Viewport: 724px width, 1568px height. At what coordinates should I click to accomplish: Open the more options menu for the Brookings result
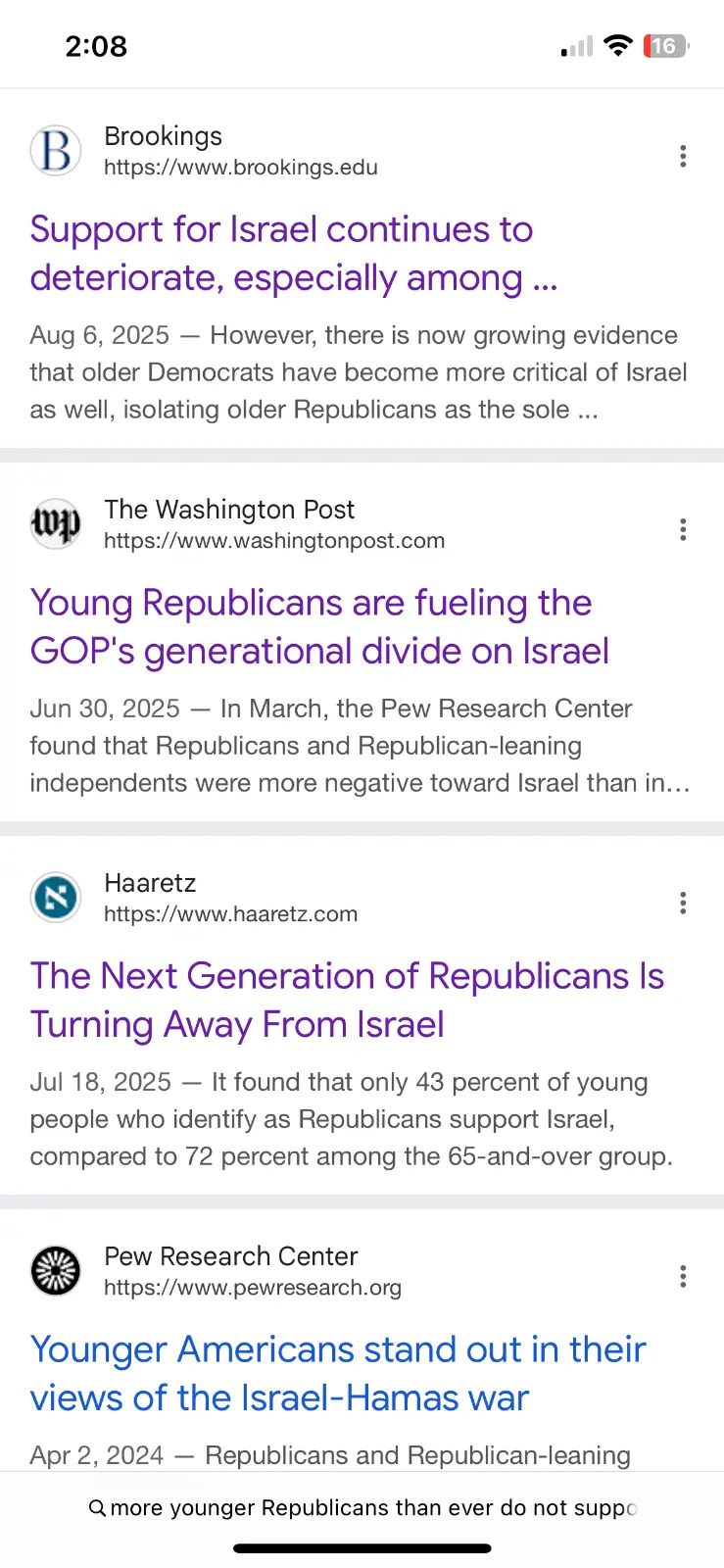pyautogui.click(x=683, y=156)
